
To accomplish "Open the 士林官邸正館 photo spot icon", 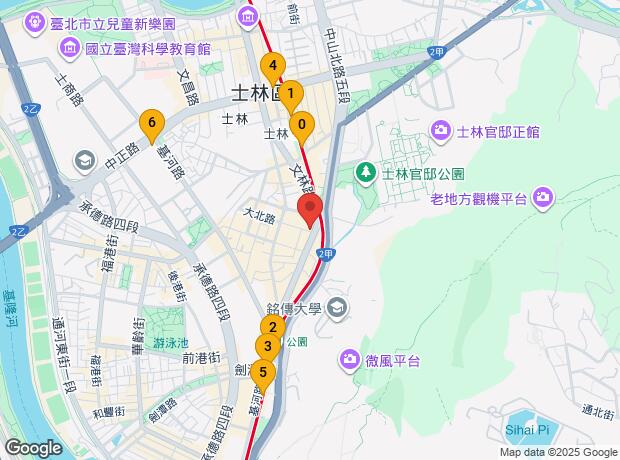I will pyautogui.click(x=441, y=132).
